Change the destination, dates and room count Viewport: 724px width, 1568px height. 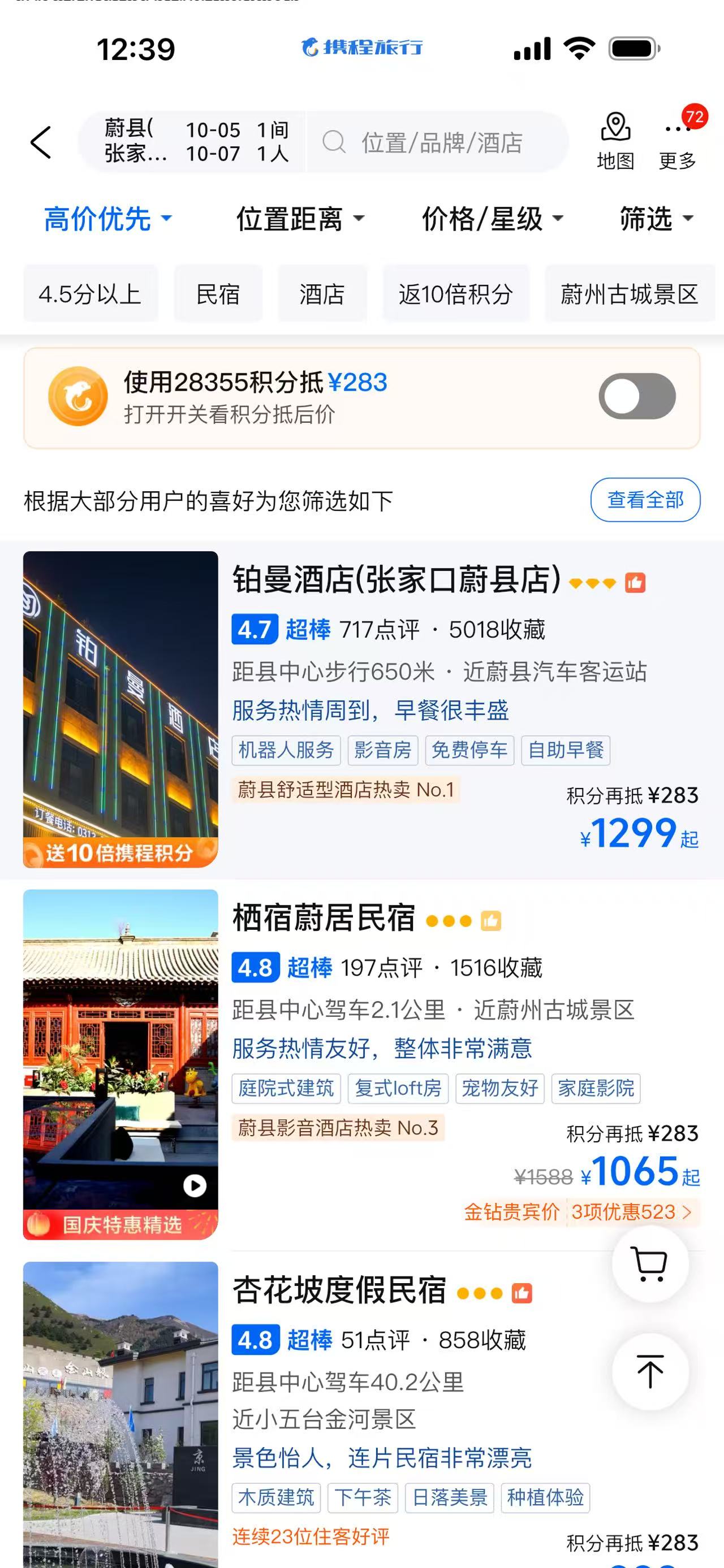tap(195, 142)
